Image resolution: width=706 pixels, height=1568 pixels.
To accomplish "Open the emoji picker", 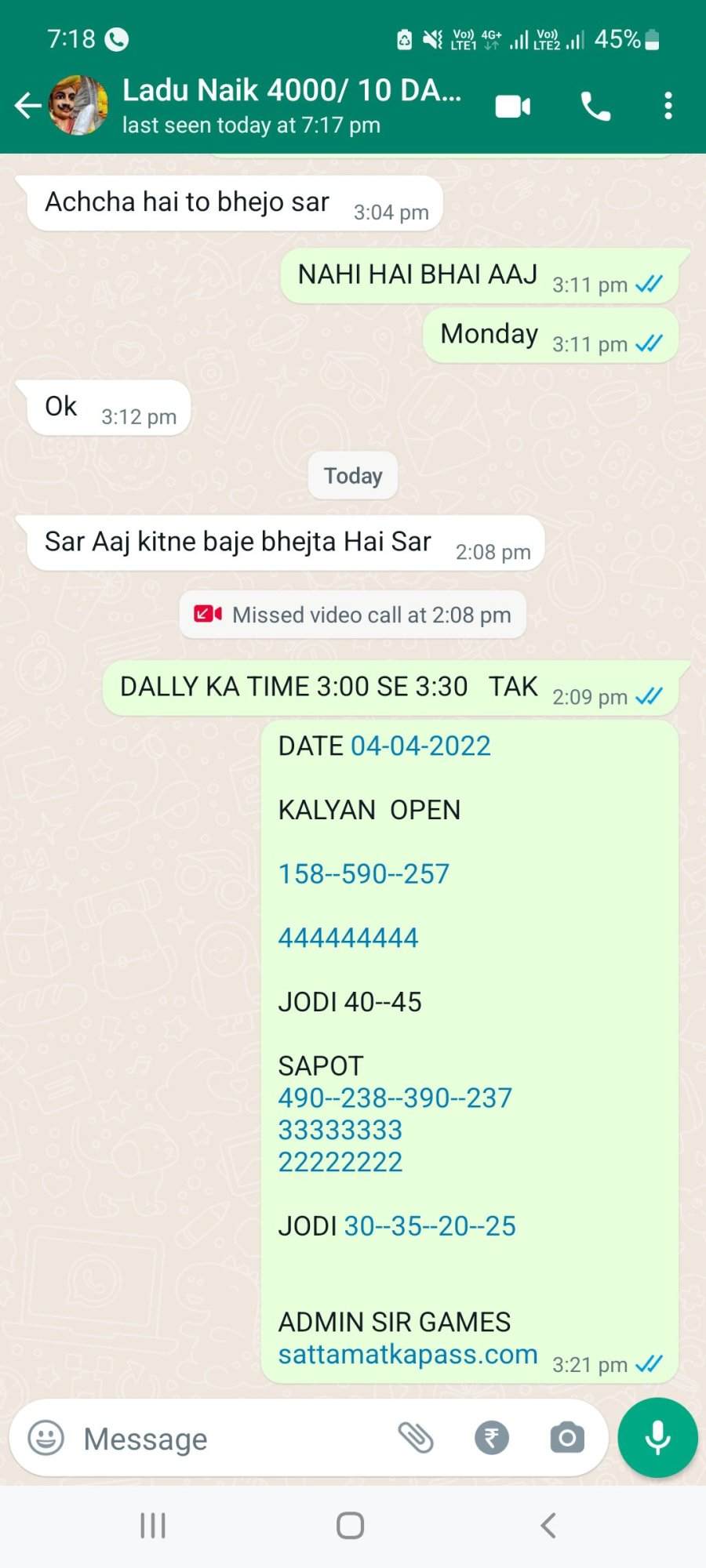I will [45, 1439].
